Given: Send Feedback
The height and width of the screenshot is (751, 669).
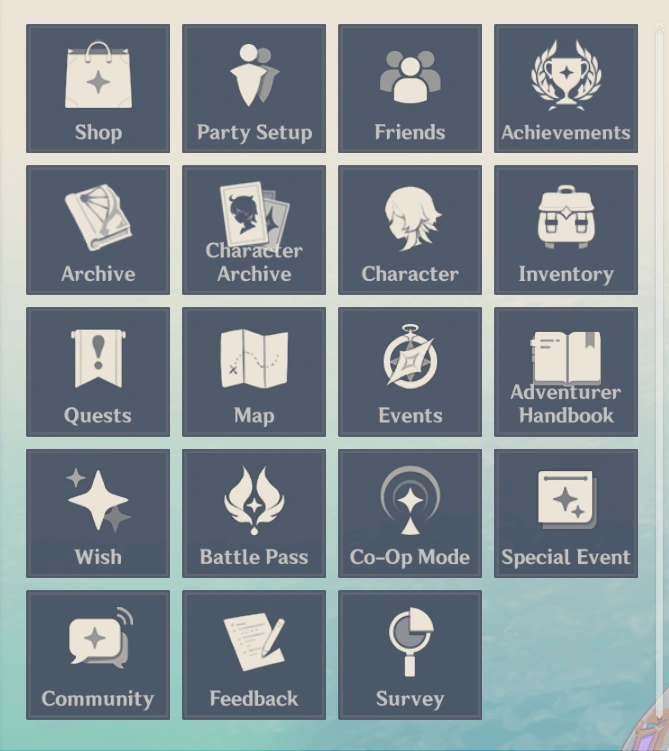Looking at the screenshot, I should (x=254, y=655).
